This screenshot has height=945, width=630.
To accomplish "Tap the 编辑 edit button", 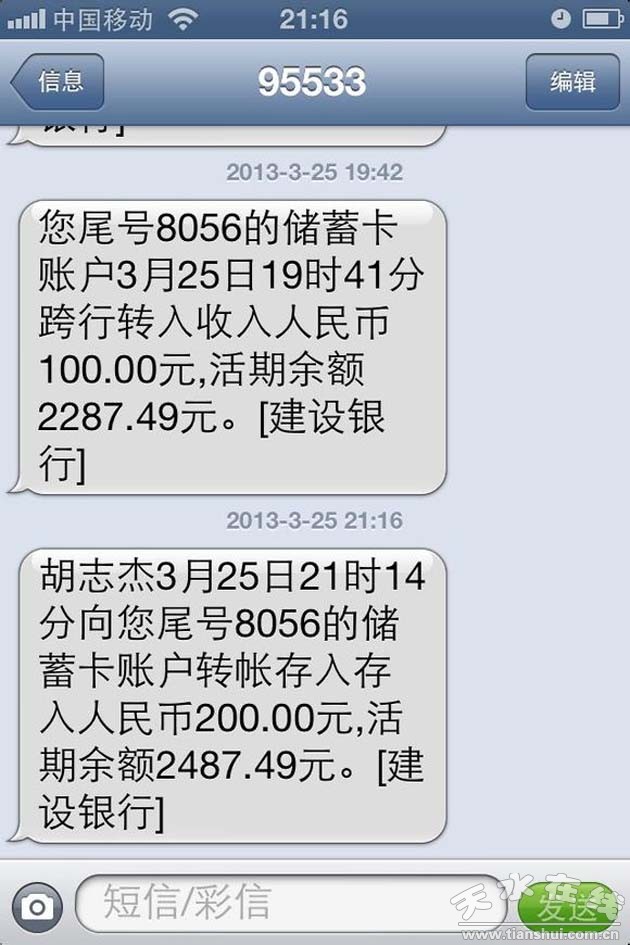I will pos(573,82).
